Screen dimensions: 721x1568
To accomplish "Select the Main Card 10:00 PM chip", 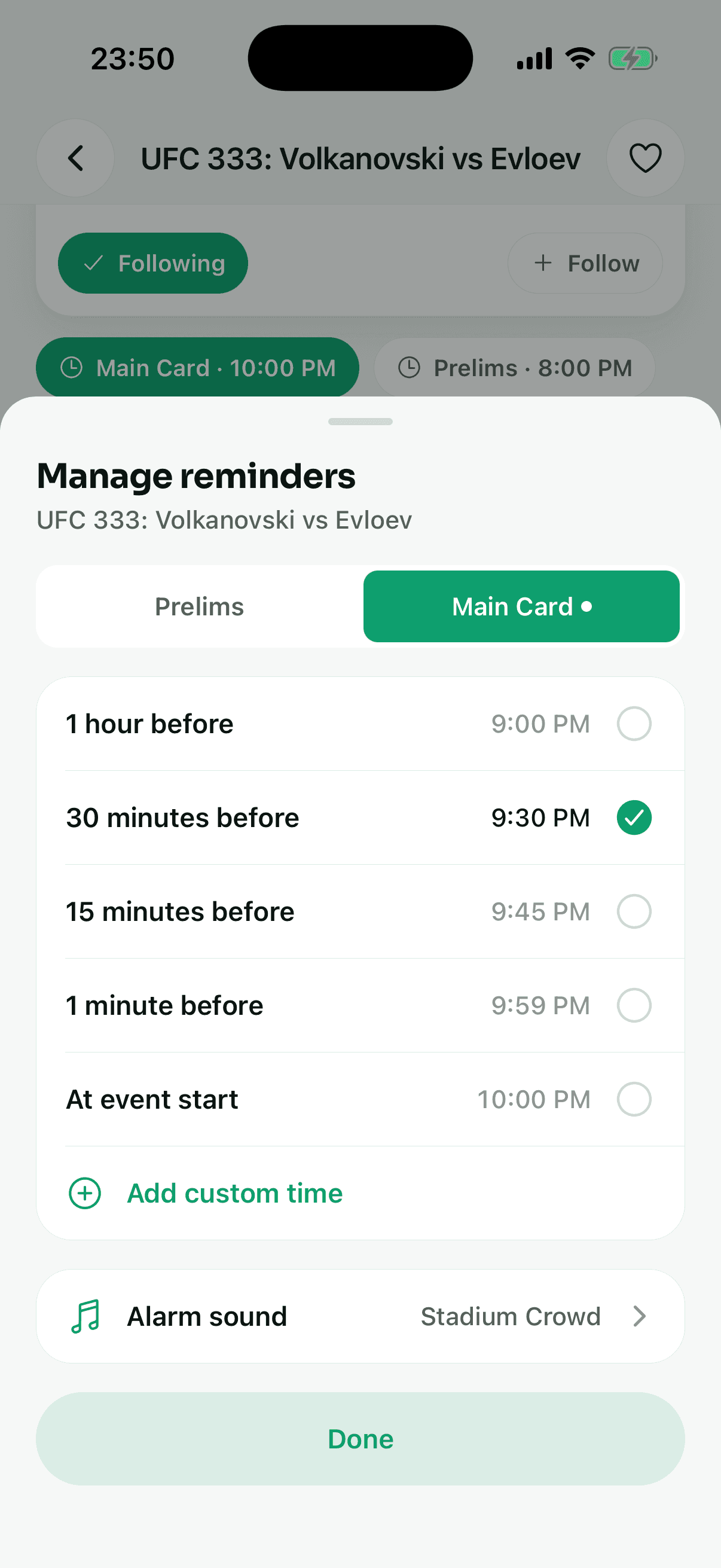I will (x=197, y=368).
